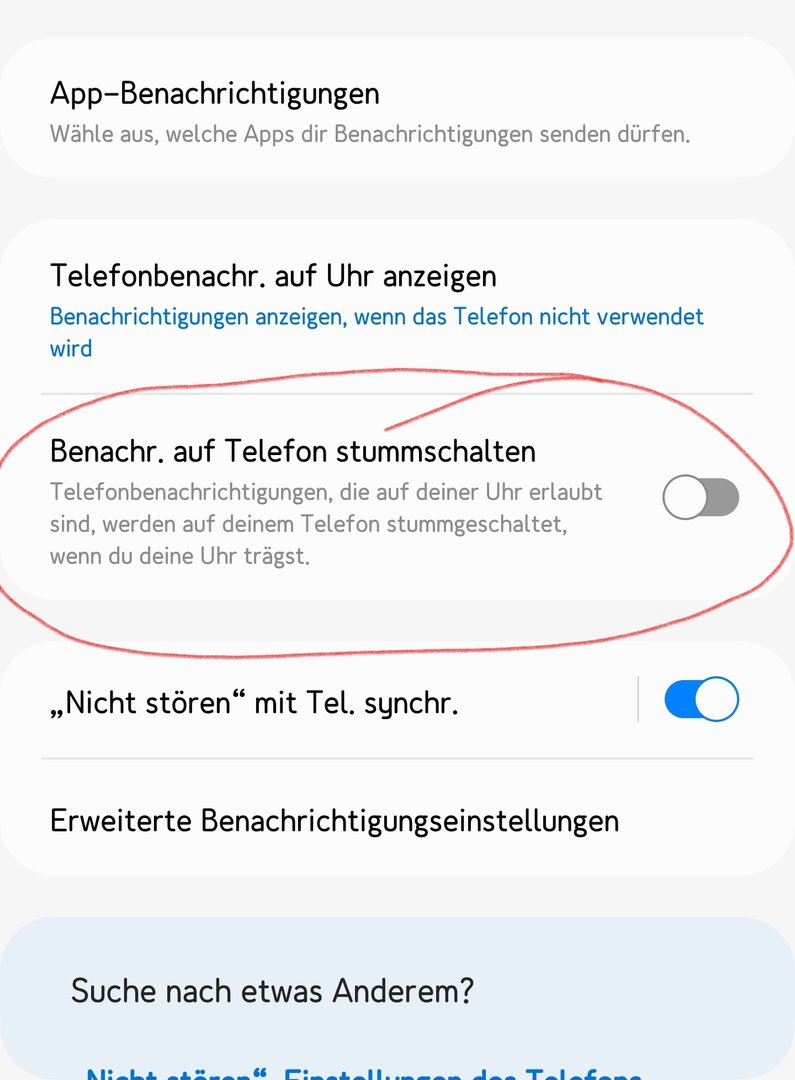Turn off the „Nicht stören“ sync switch
The height and width of the screenshot is (1080, 795).
(701, 700)
